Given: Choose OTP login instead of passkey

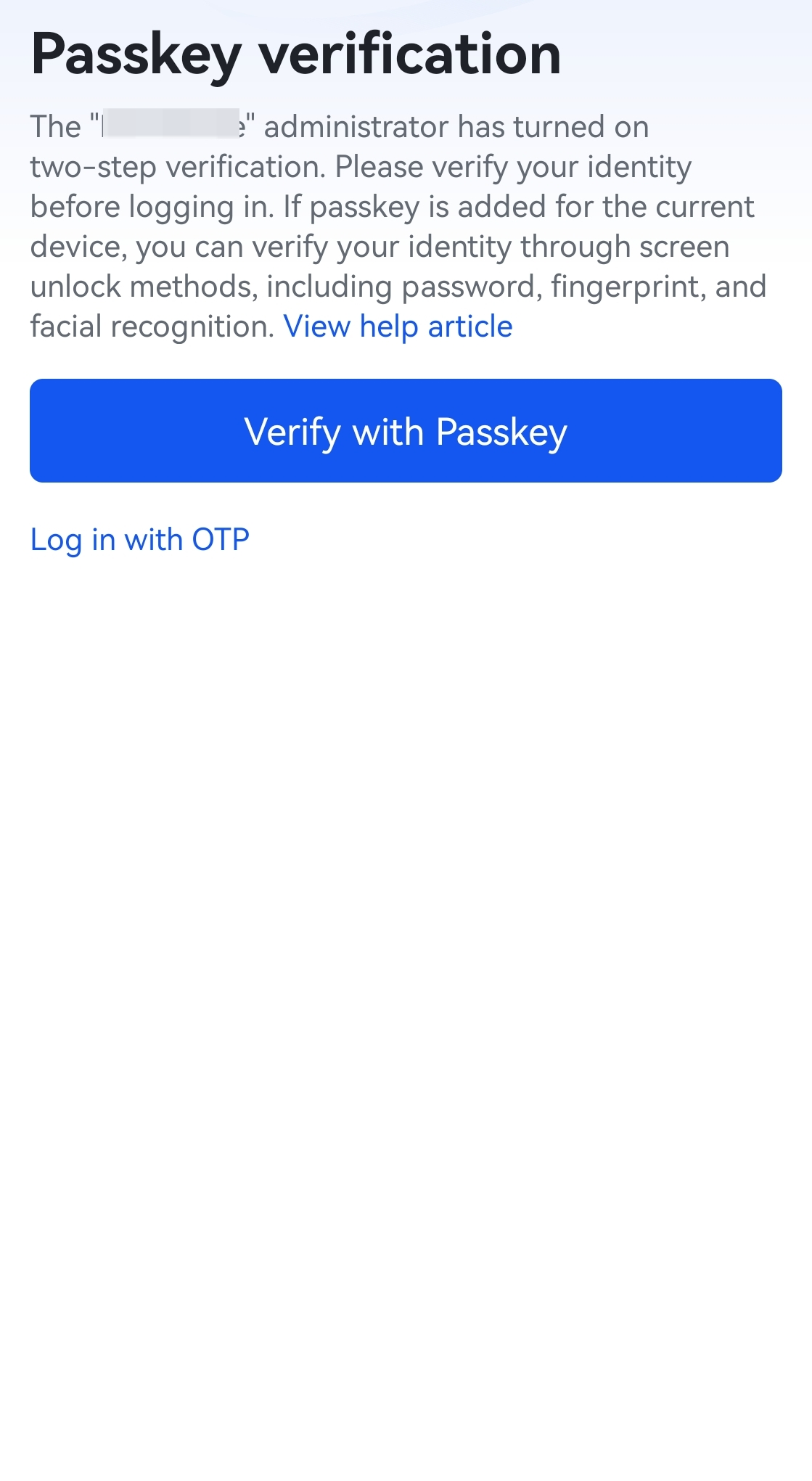Looking at the screenshot, I should (x=139, y=539).
